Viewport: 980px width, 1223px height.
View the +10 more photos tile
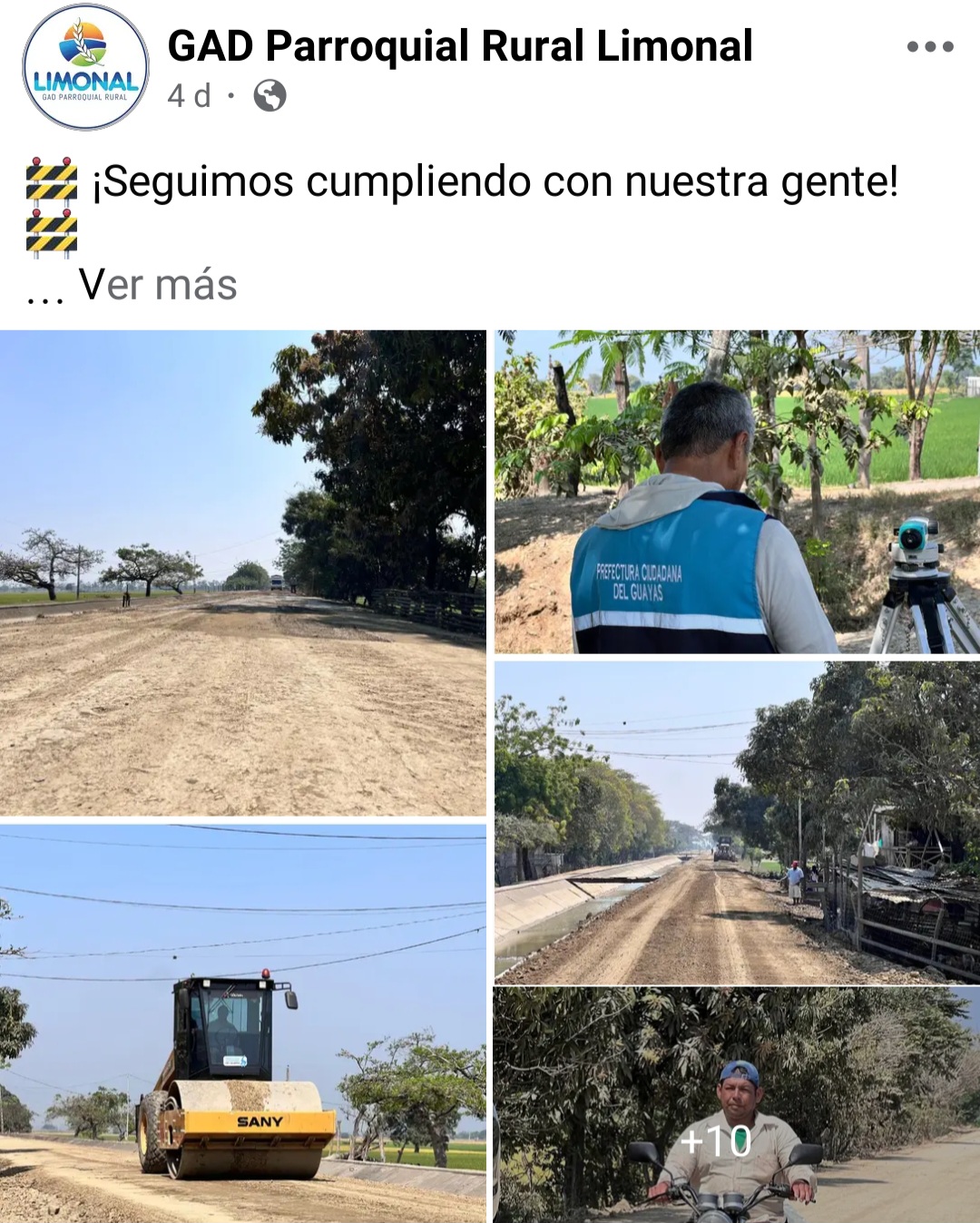point(736,1105)
